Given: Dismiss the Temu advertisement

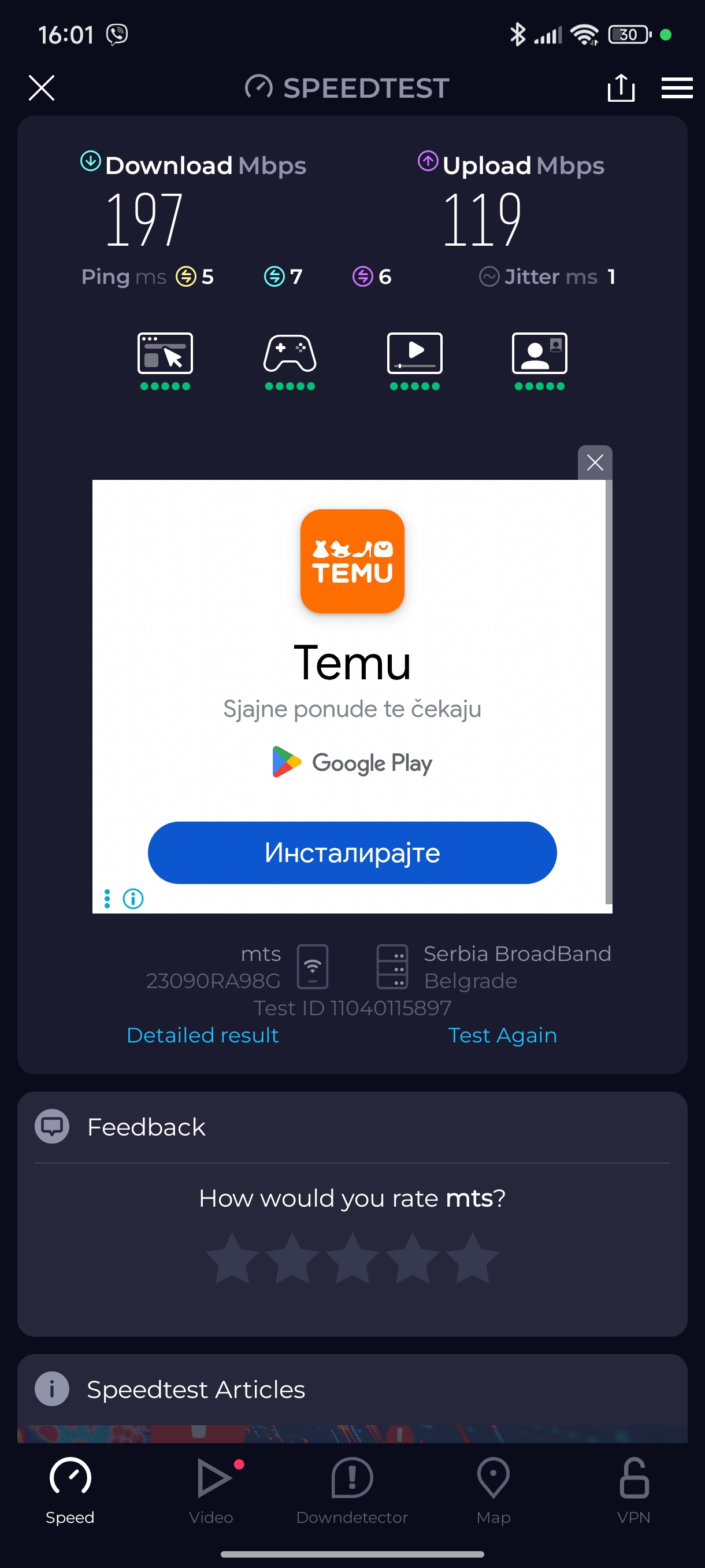Looking at the screenshot, I should tap(594, 463).
